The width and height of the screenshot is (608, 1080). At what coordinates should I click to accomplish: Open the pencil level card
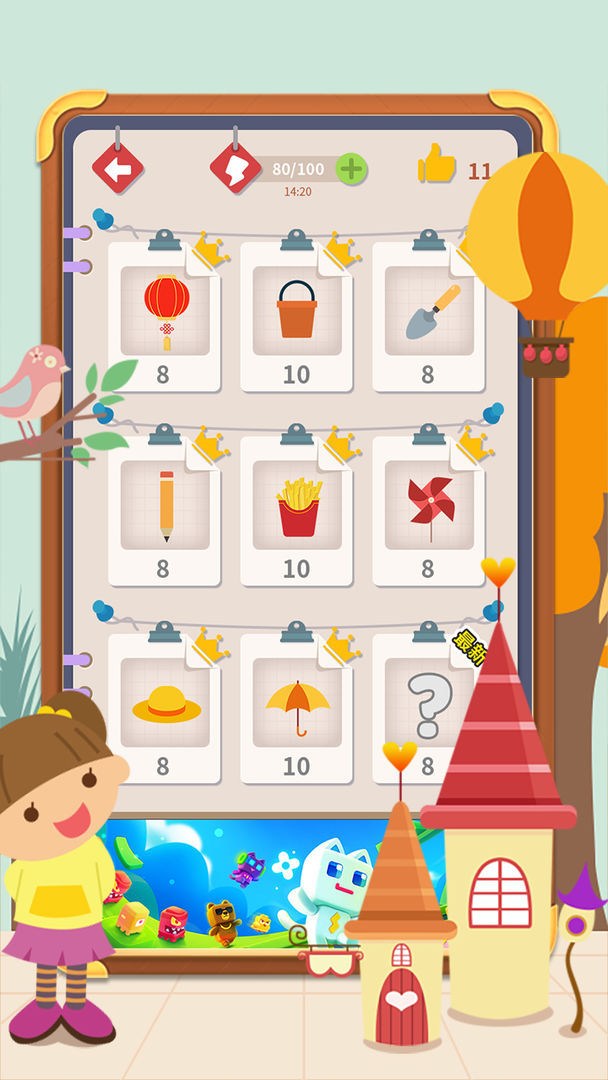tap(165, 510)
